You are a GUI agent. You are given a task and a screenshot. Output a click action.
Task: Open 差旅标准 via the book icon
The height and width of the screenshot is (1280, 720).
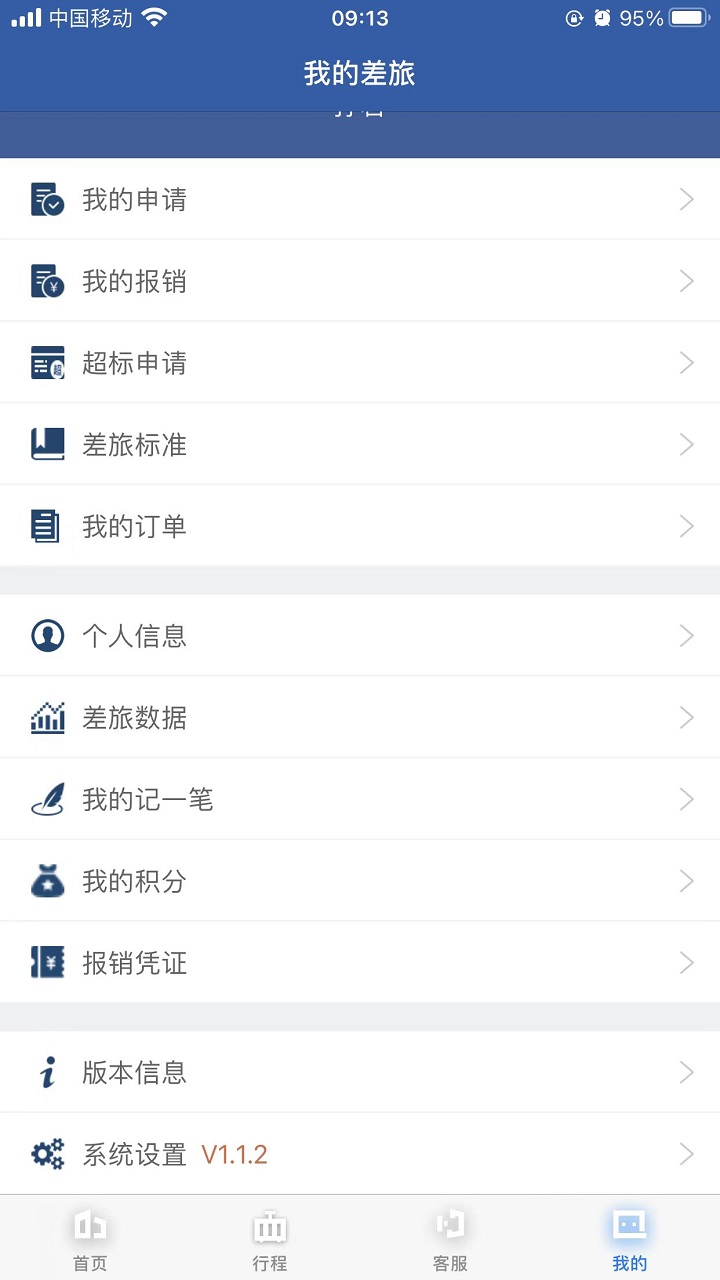47,444
